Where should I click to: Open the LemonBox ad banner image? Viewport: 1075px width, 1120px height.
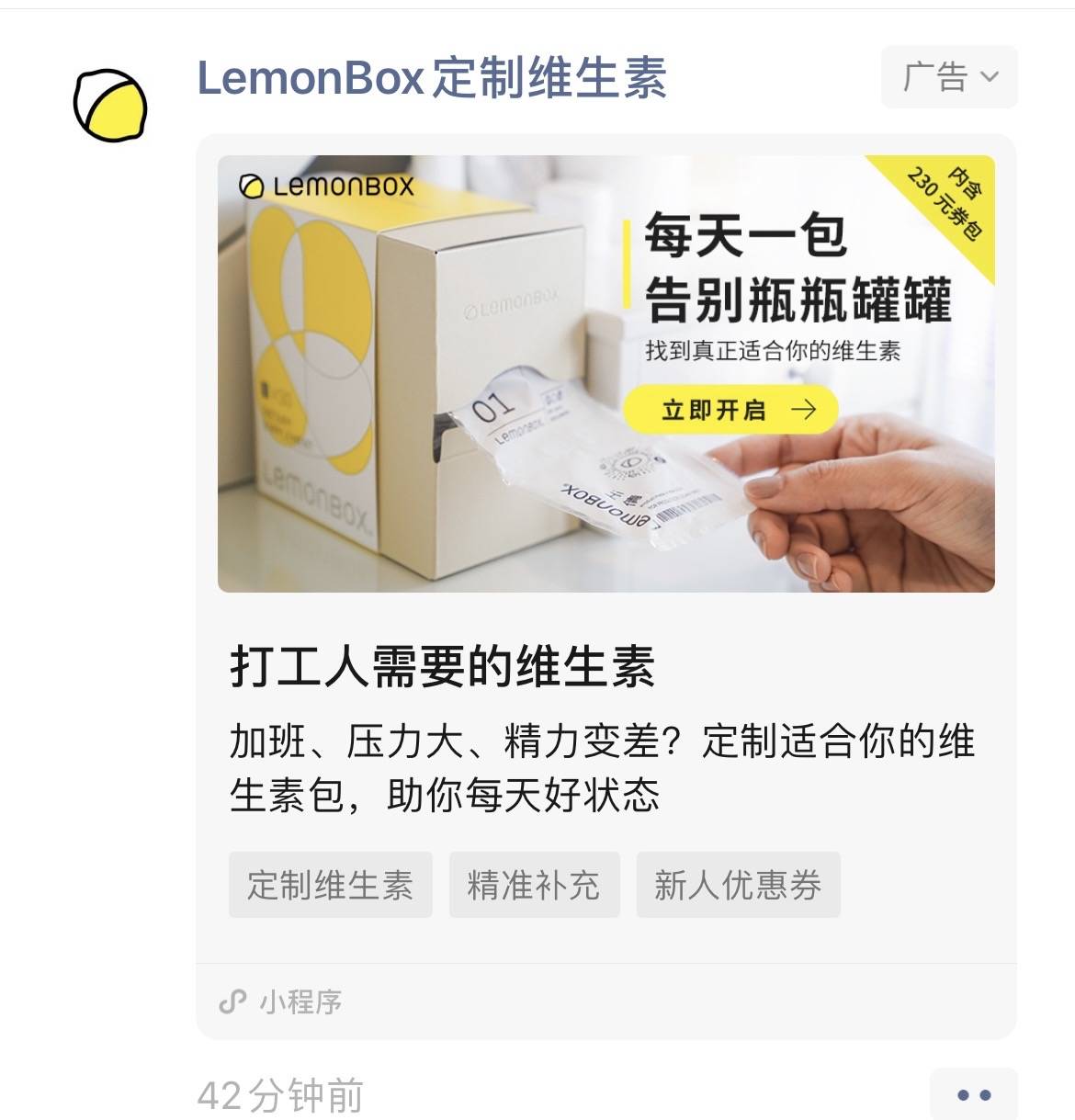coord(605,374)
